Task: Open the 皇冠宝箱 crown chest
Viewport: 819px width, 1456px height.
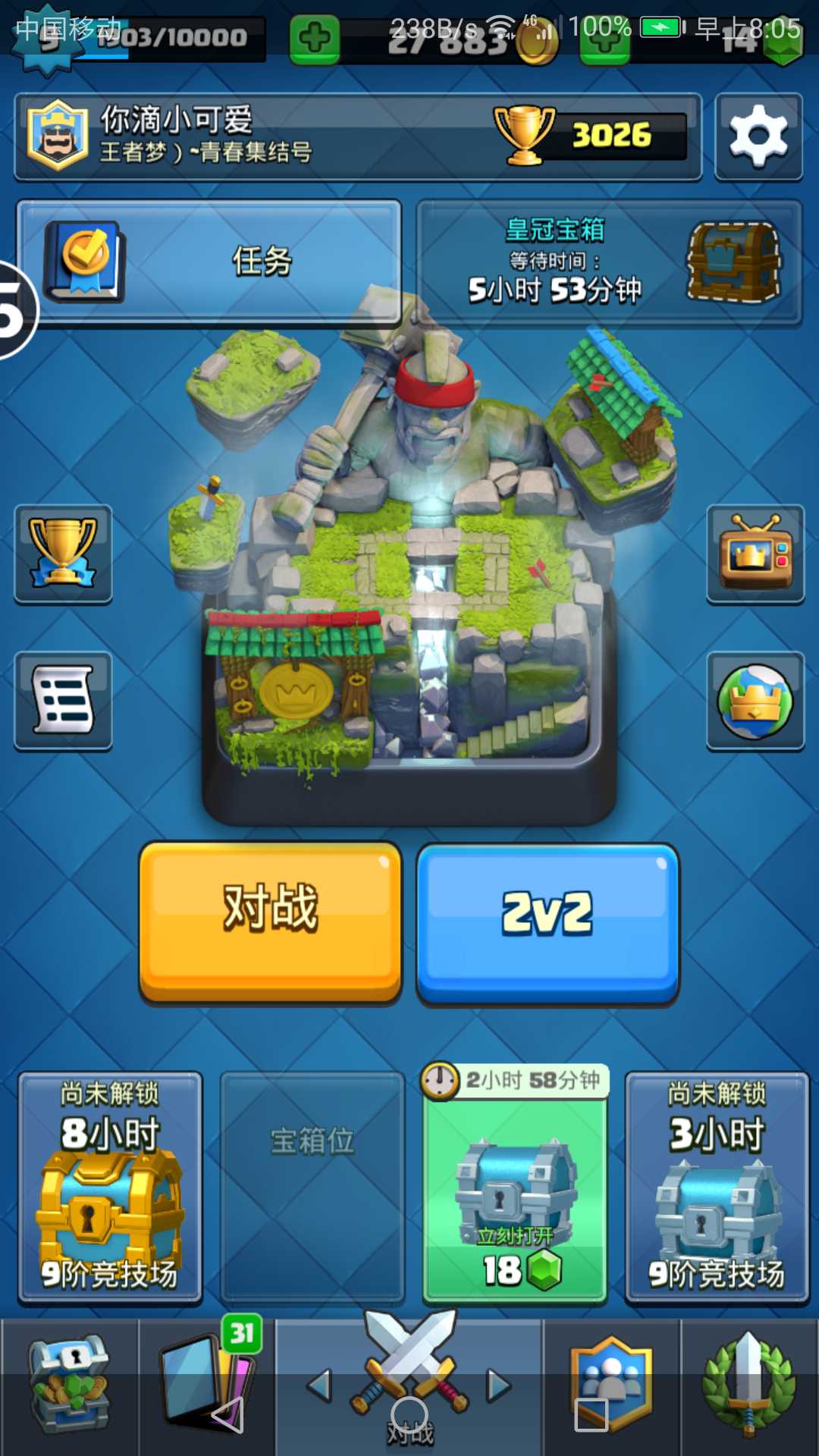Action: coord(608,262)
